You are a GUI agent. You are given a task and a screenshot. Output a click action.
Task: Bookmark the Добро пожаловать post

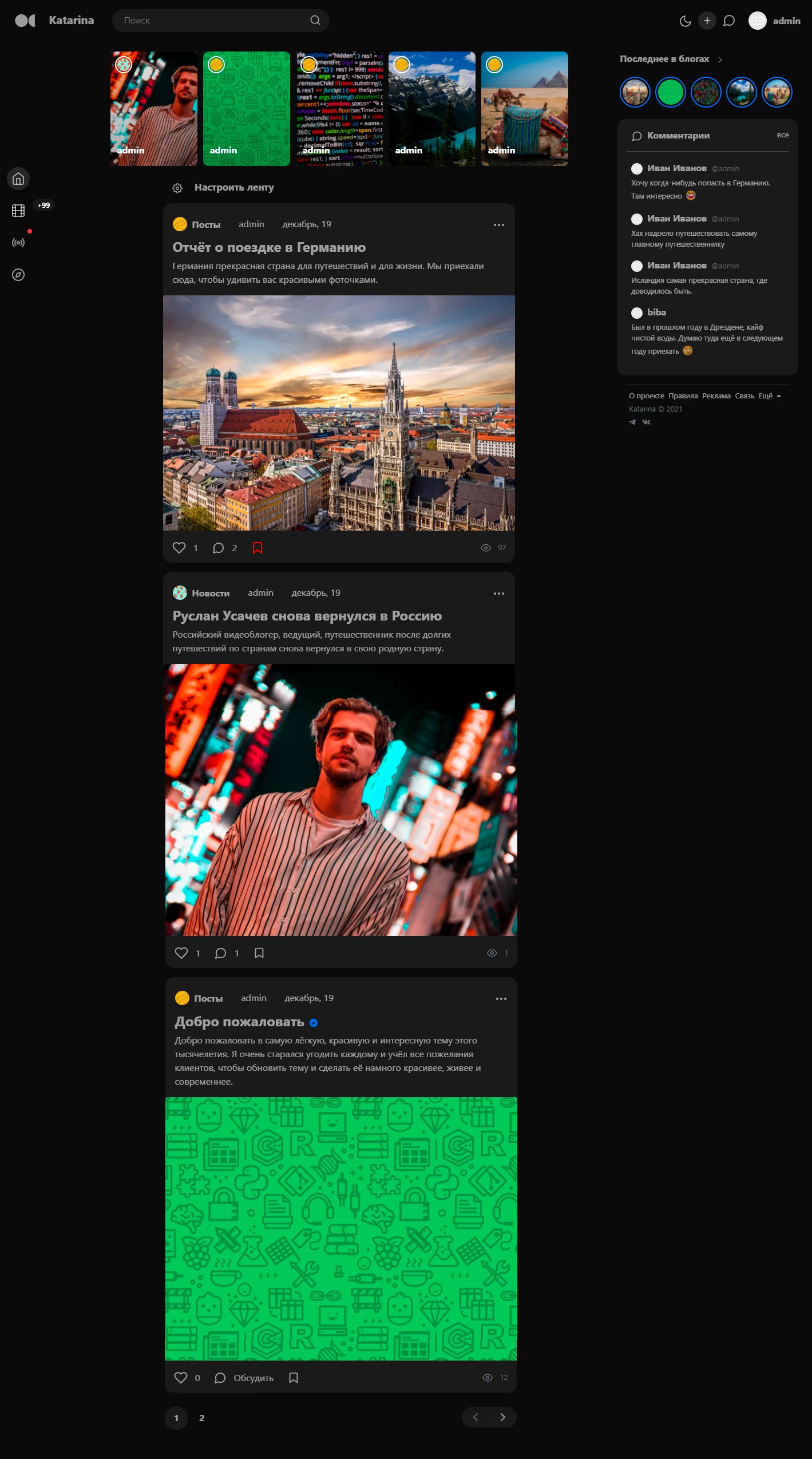pyautogui.click(x=294, y=1378)
